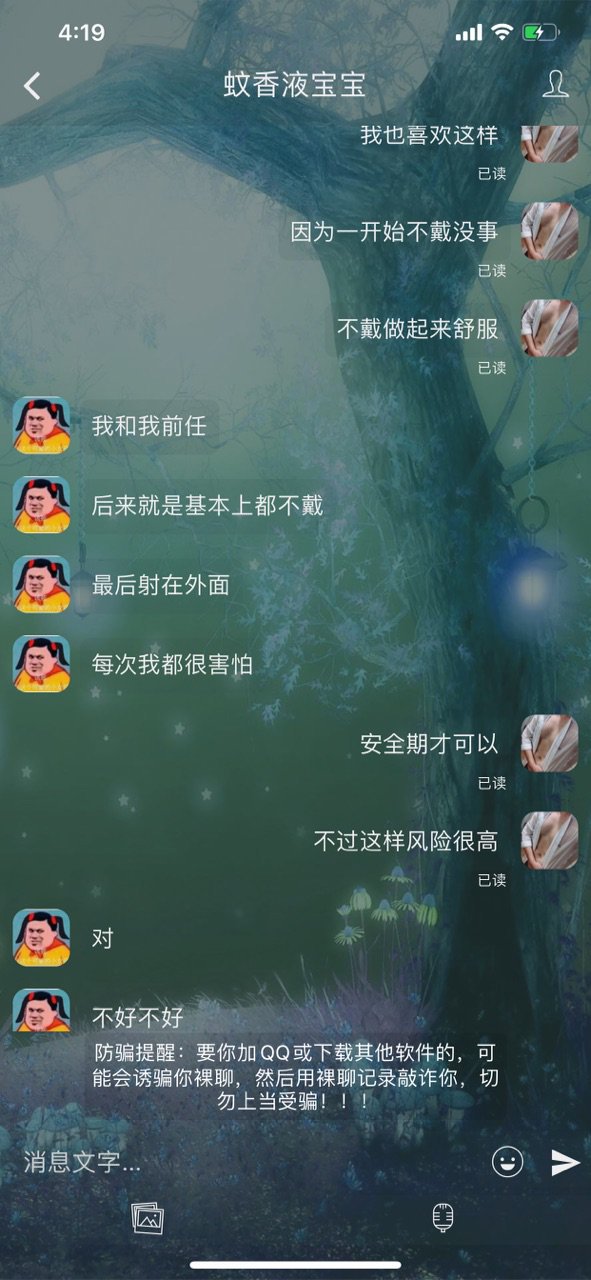This screenshot has height=1280, width=591.
Task: Open the emoji picker
Action: pos(508,1162)
